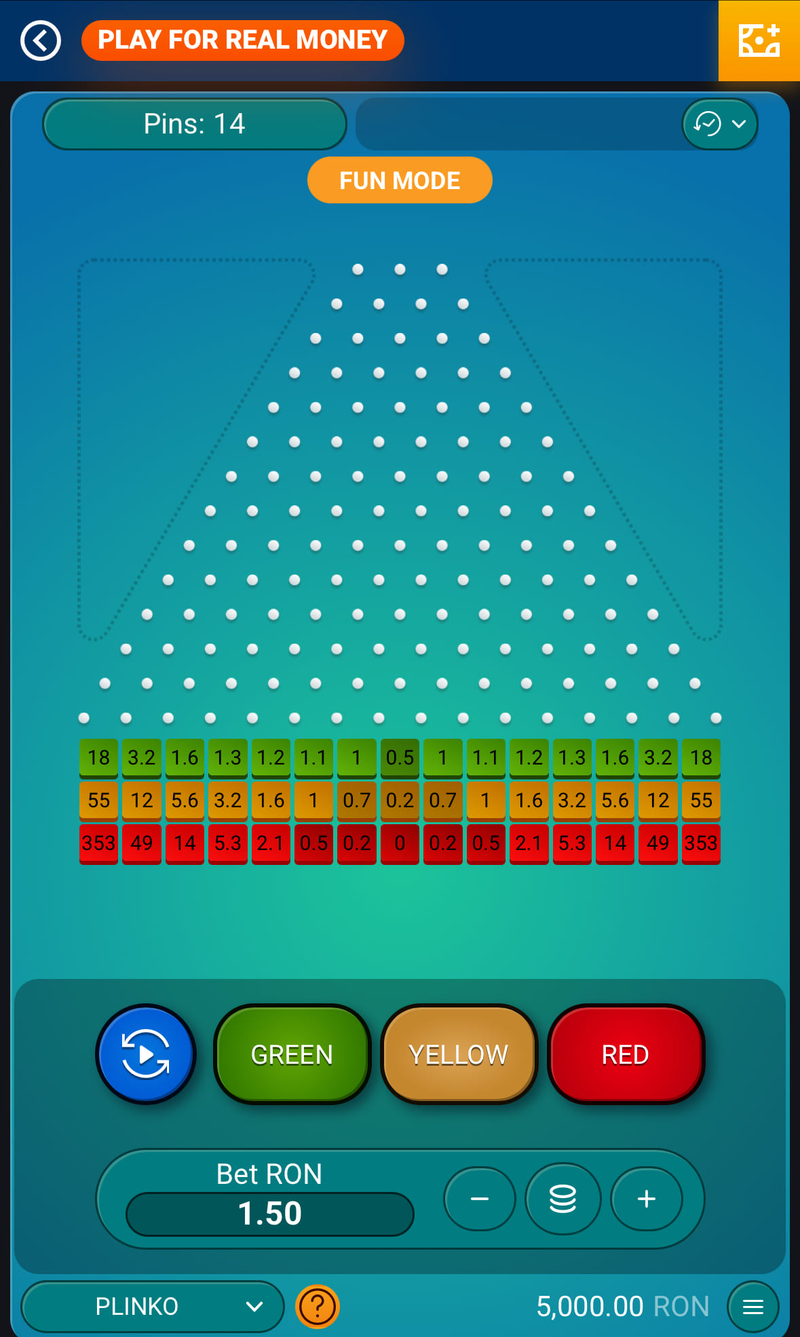Open the add game shortcut icon top right
Viewport: 800px width, 1337px height.
760,40
